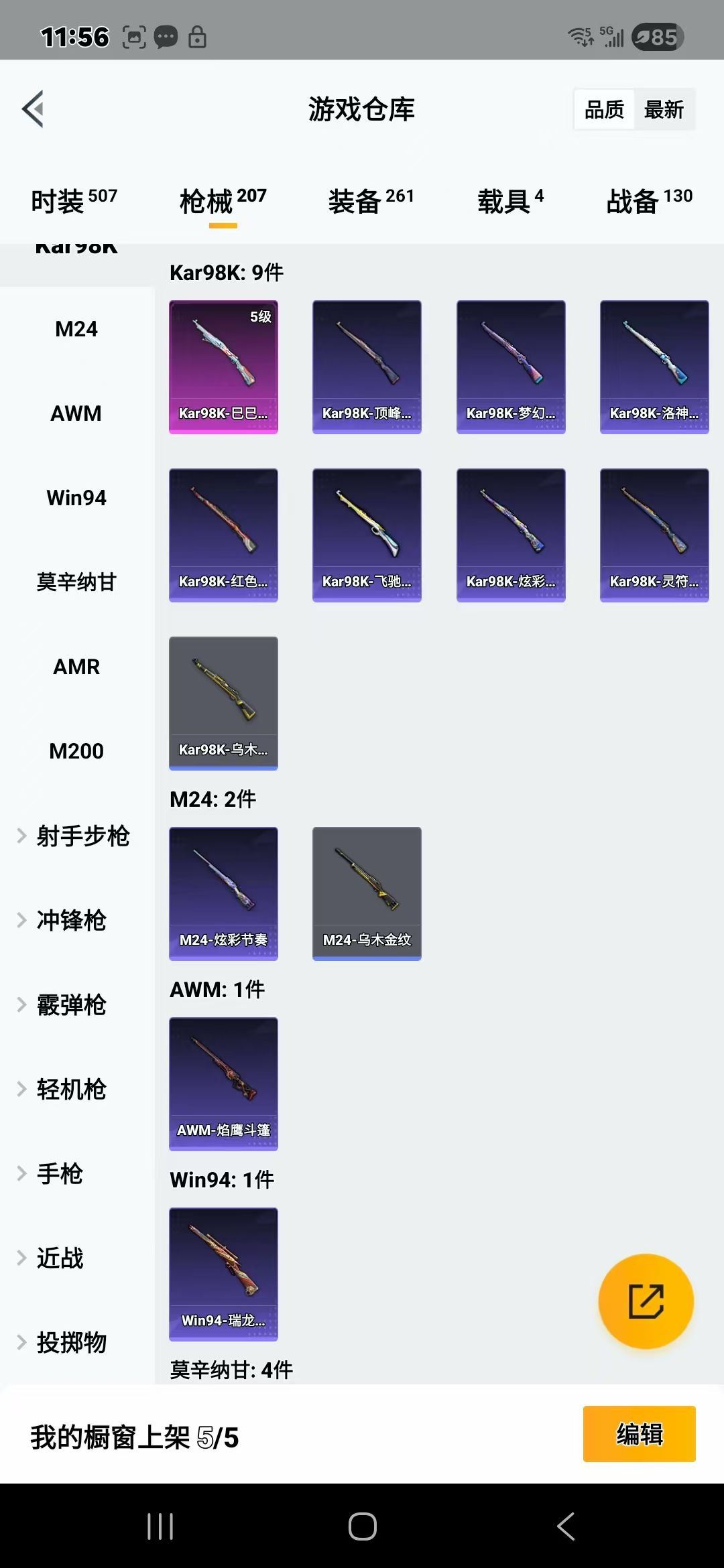The image size is (724, 1568).
Task: Switch to the 装备 tab
Action: click(371, 200)
